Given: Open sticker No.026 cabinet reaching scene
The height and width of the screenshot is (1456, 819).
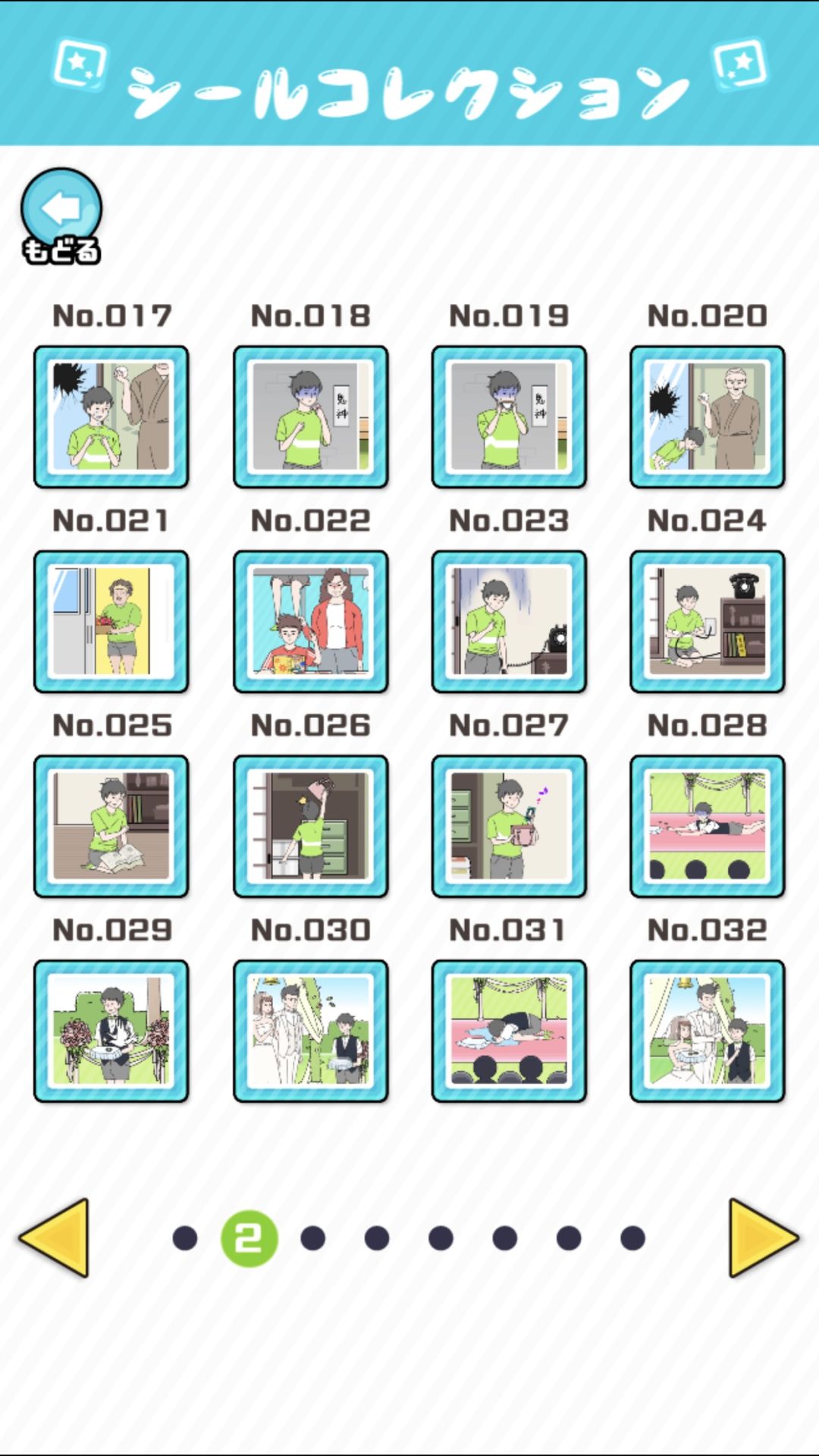Looking at the screenshot, I should (x=310, y=825).
